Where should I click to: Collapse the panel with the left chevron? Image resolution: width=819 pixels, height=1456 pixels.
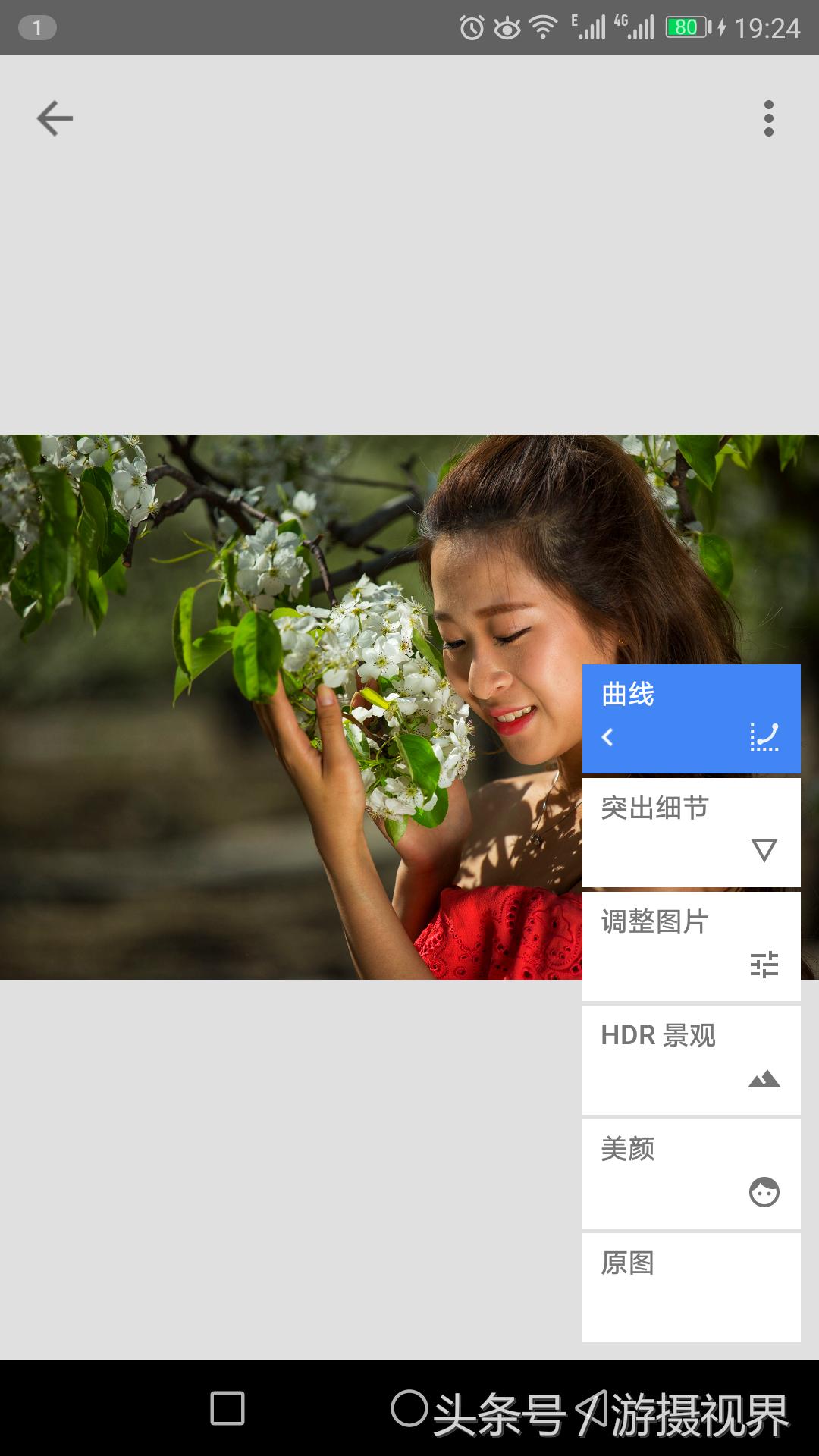pyautogui.click(x=607, y=738)
